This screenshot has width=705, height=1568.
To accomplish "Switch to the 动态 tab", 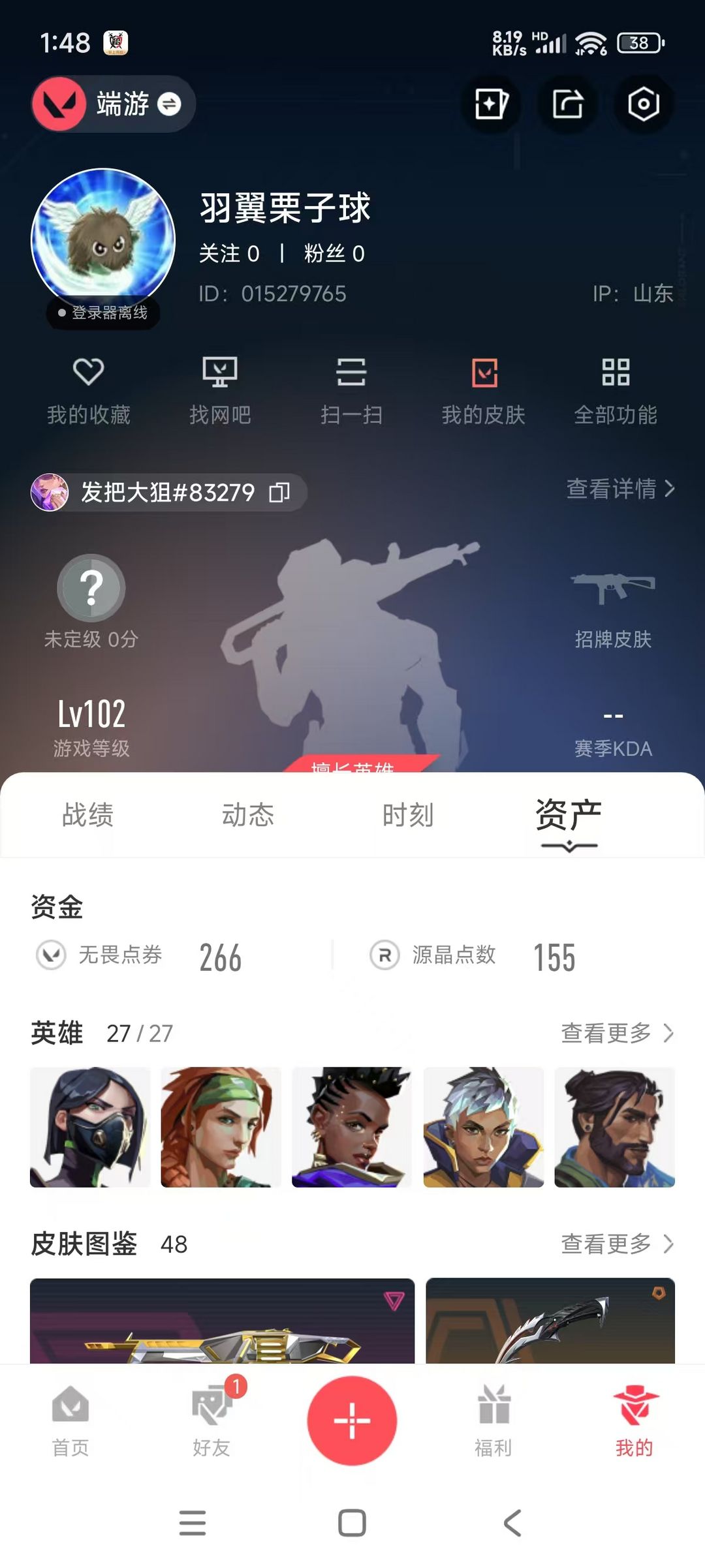I will [248, 815].
